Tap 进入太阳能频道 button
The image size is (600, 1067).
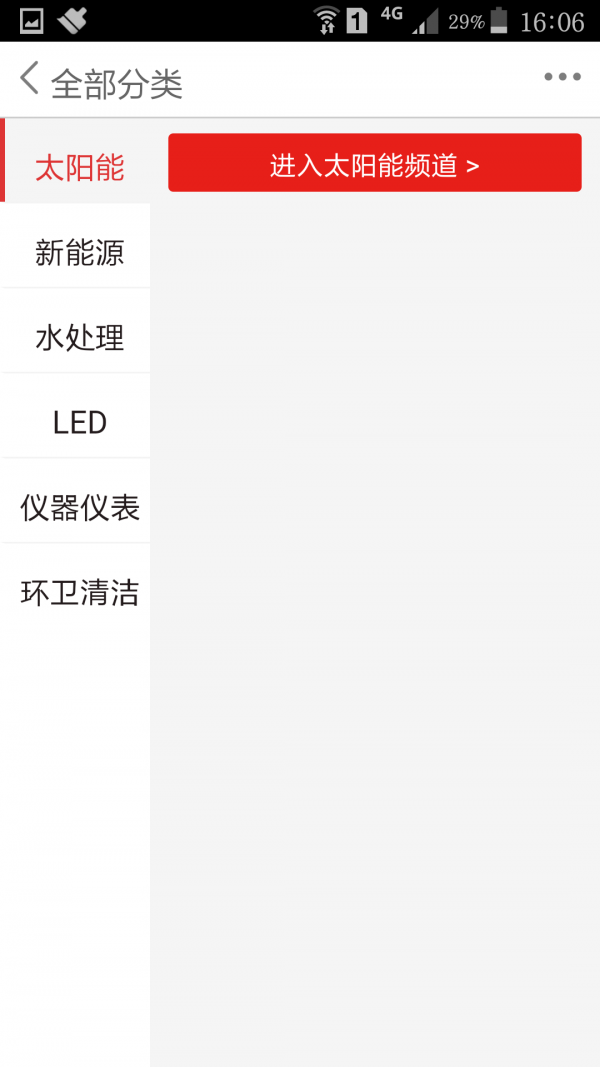point(374,164)
